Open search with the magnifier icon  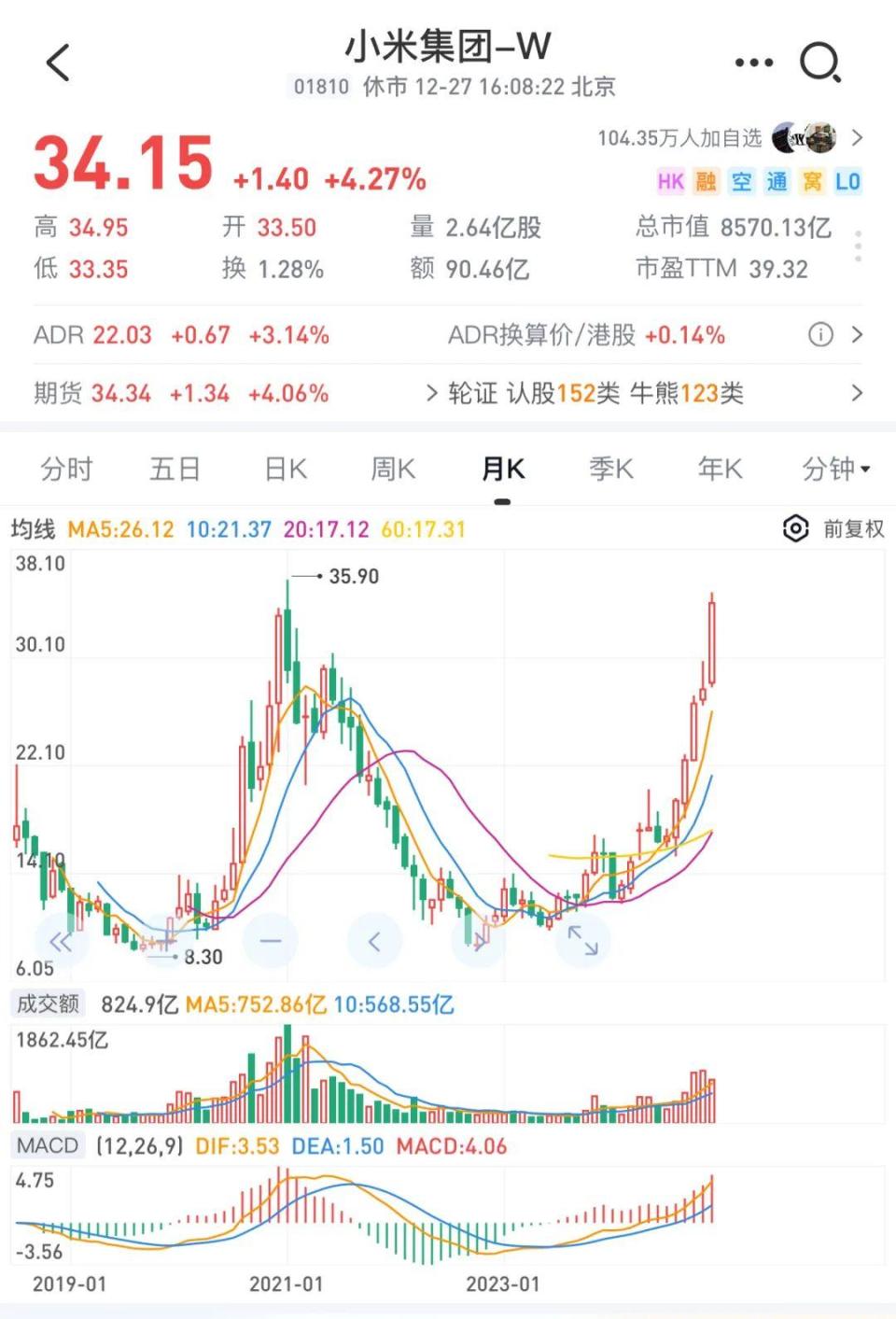(819, 63)
